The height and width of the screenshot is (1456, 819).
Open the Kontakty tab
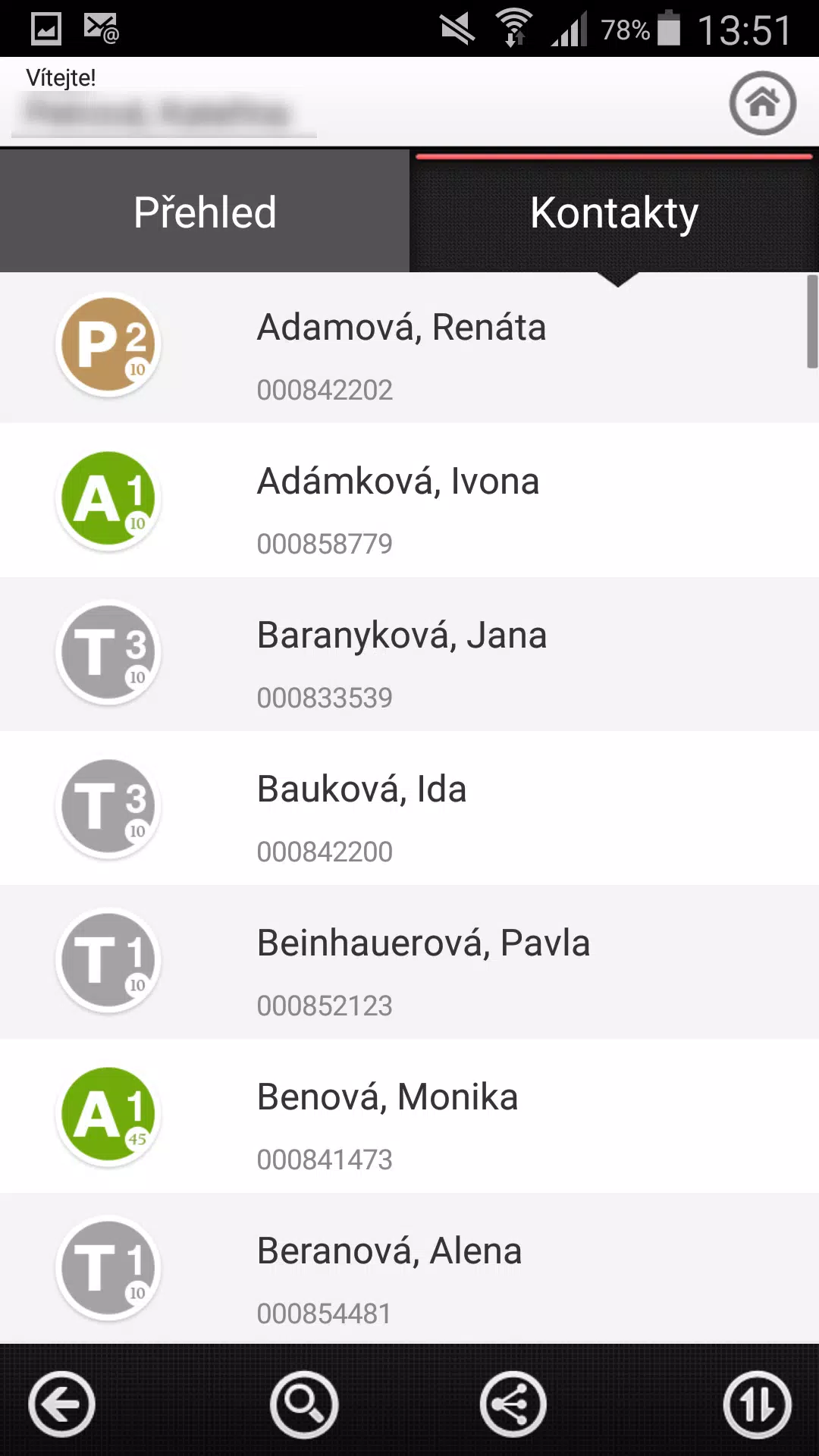coord(613,212)
